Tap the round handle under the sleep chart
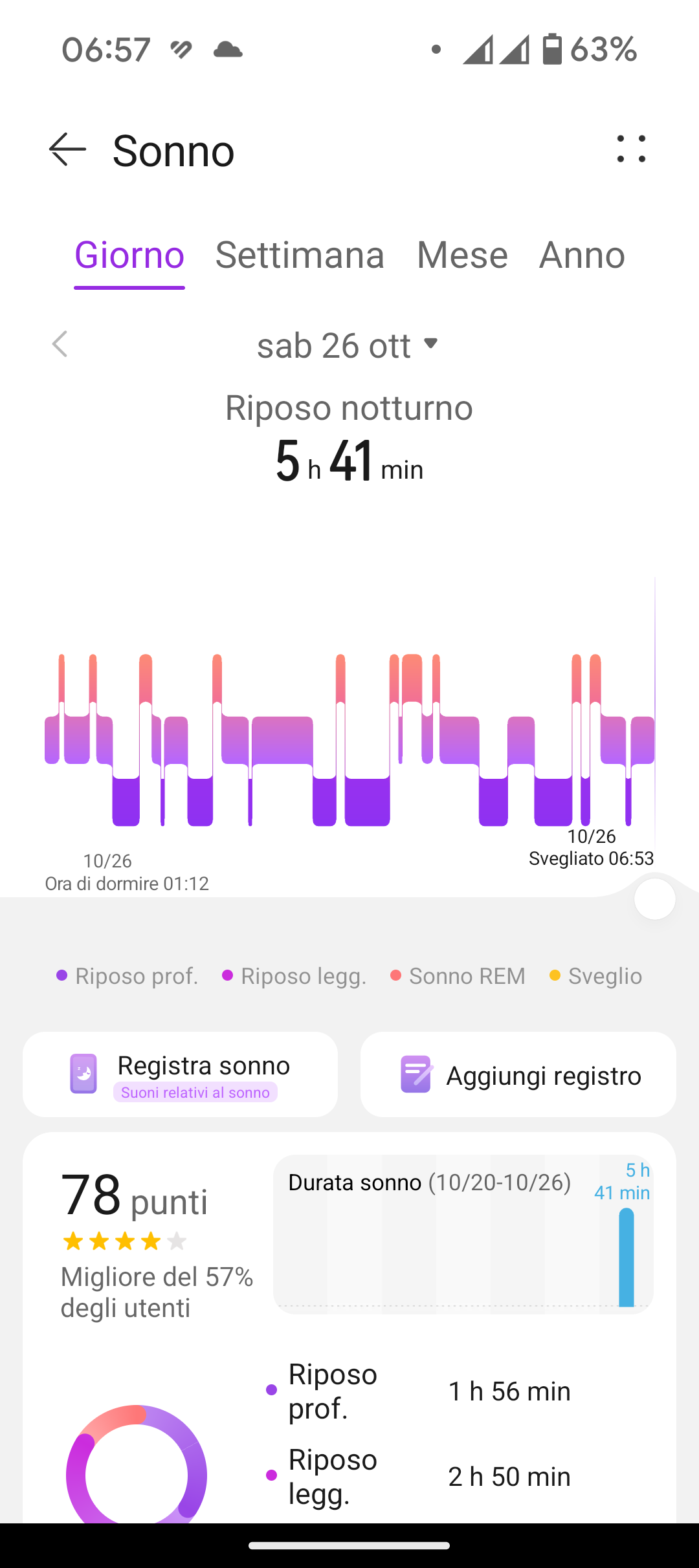The image size is (699, 1568). click(655, 898)
